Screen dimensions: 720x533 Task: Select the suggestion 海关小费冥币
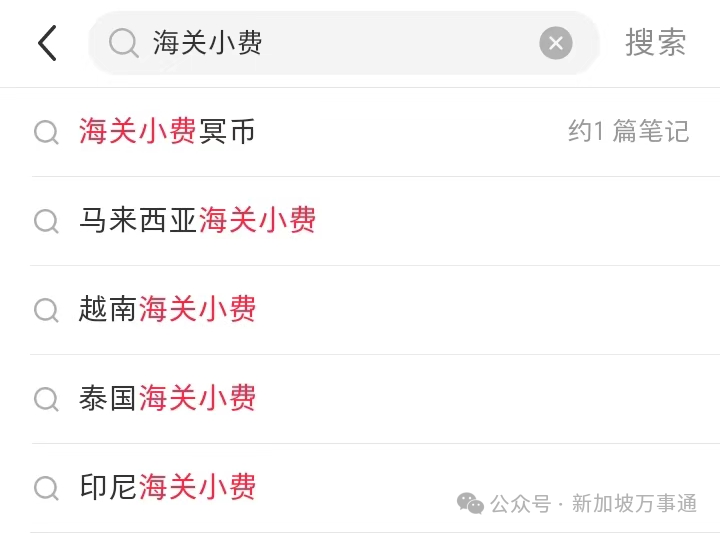coord(167,131)
